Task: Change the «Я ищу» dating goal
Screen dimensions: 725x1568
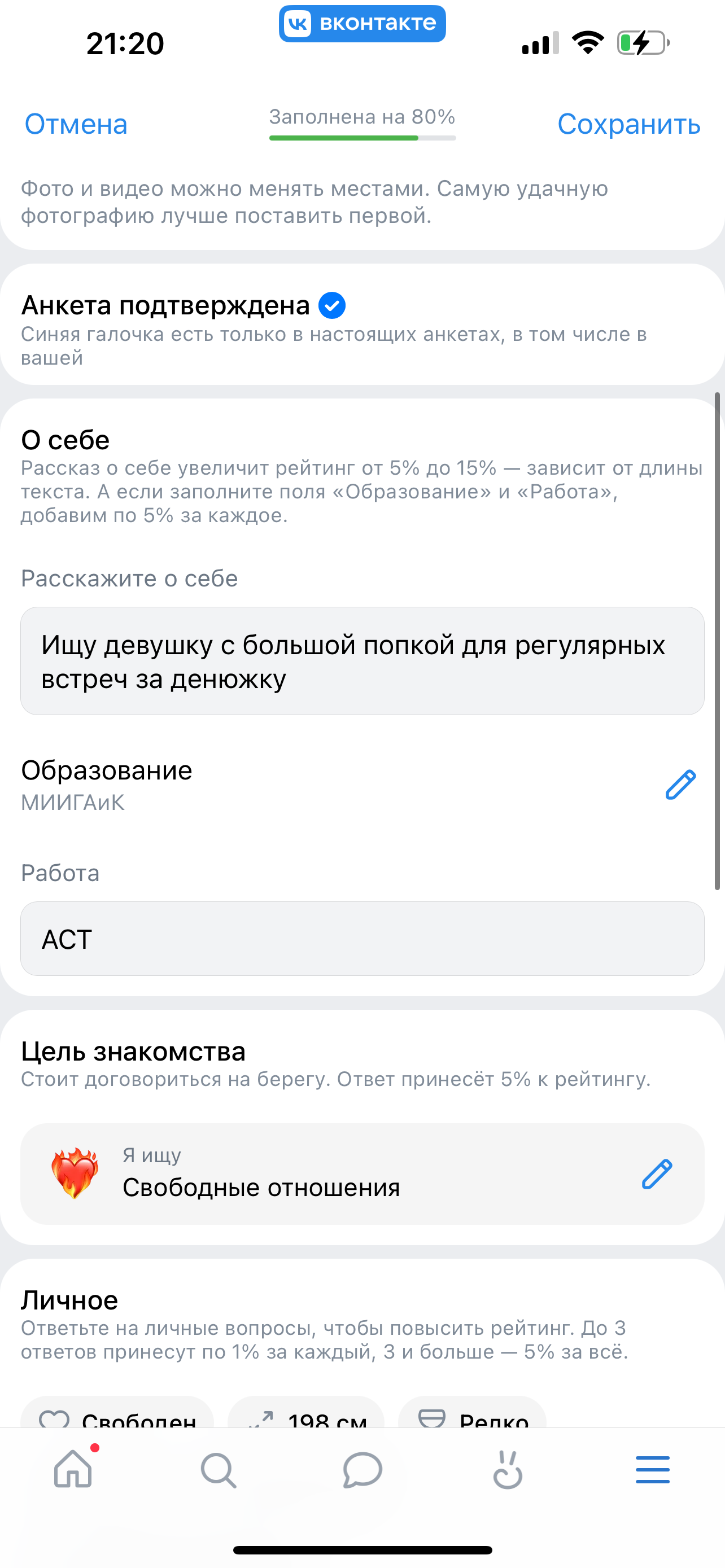Action: 656,1174
